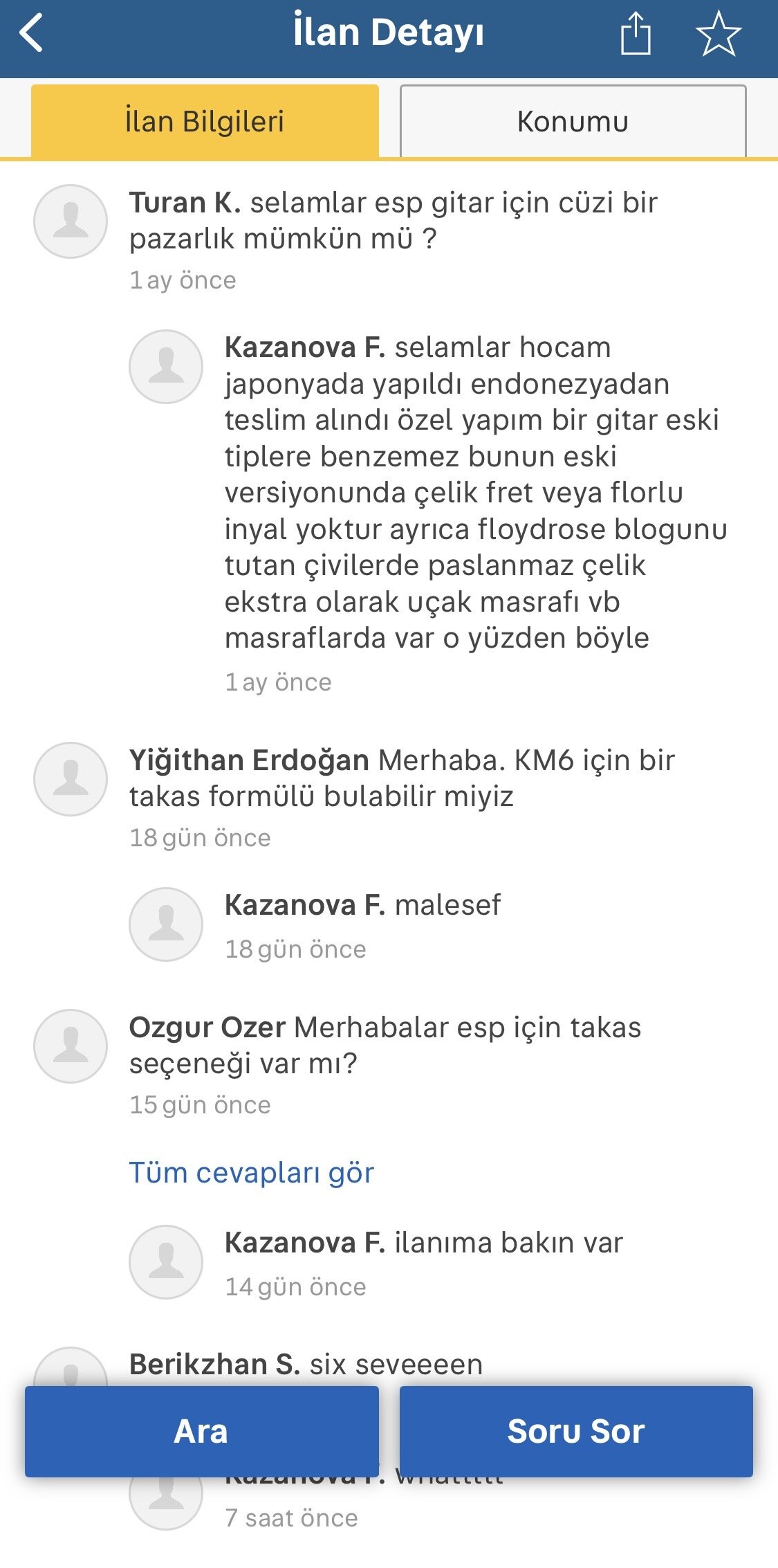Select the İlan Bilgileri tab
Image resolution: width=778 pixels, height=1568 pixels.
(205, 121)
